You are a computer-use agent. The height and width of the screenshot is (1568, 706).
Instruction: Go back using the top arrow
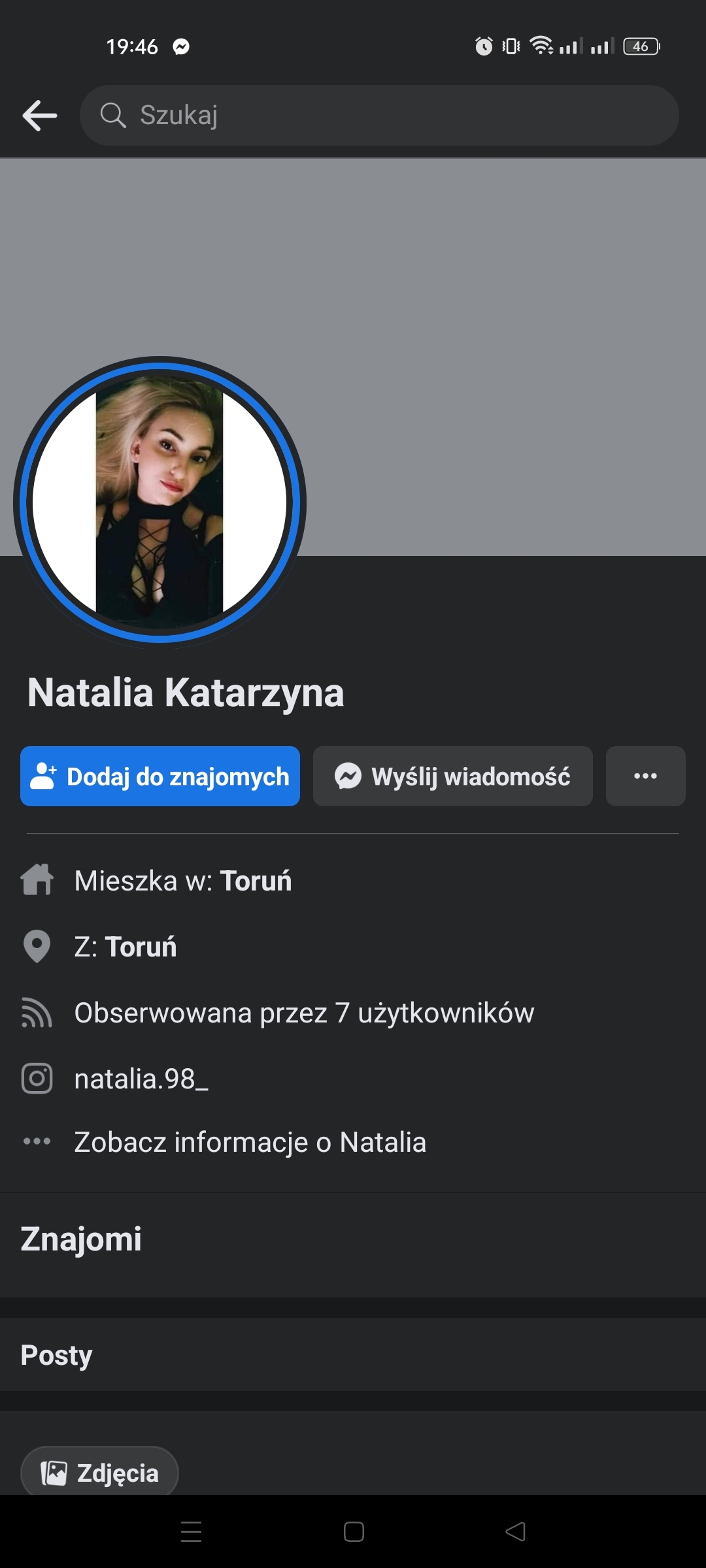click(x=40, y=116)
